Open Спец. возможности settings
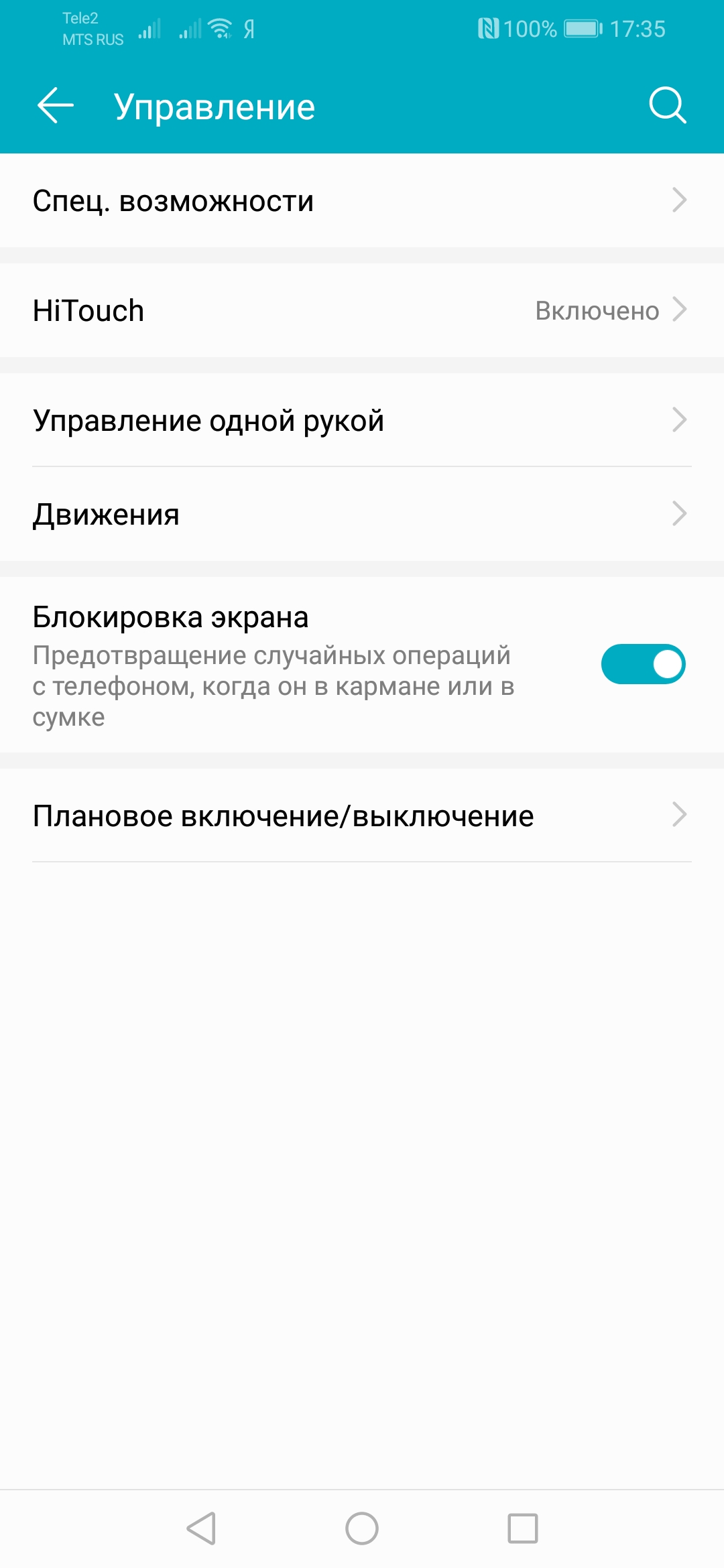The image size is (724, 1568). pos(362,200)
